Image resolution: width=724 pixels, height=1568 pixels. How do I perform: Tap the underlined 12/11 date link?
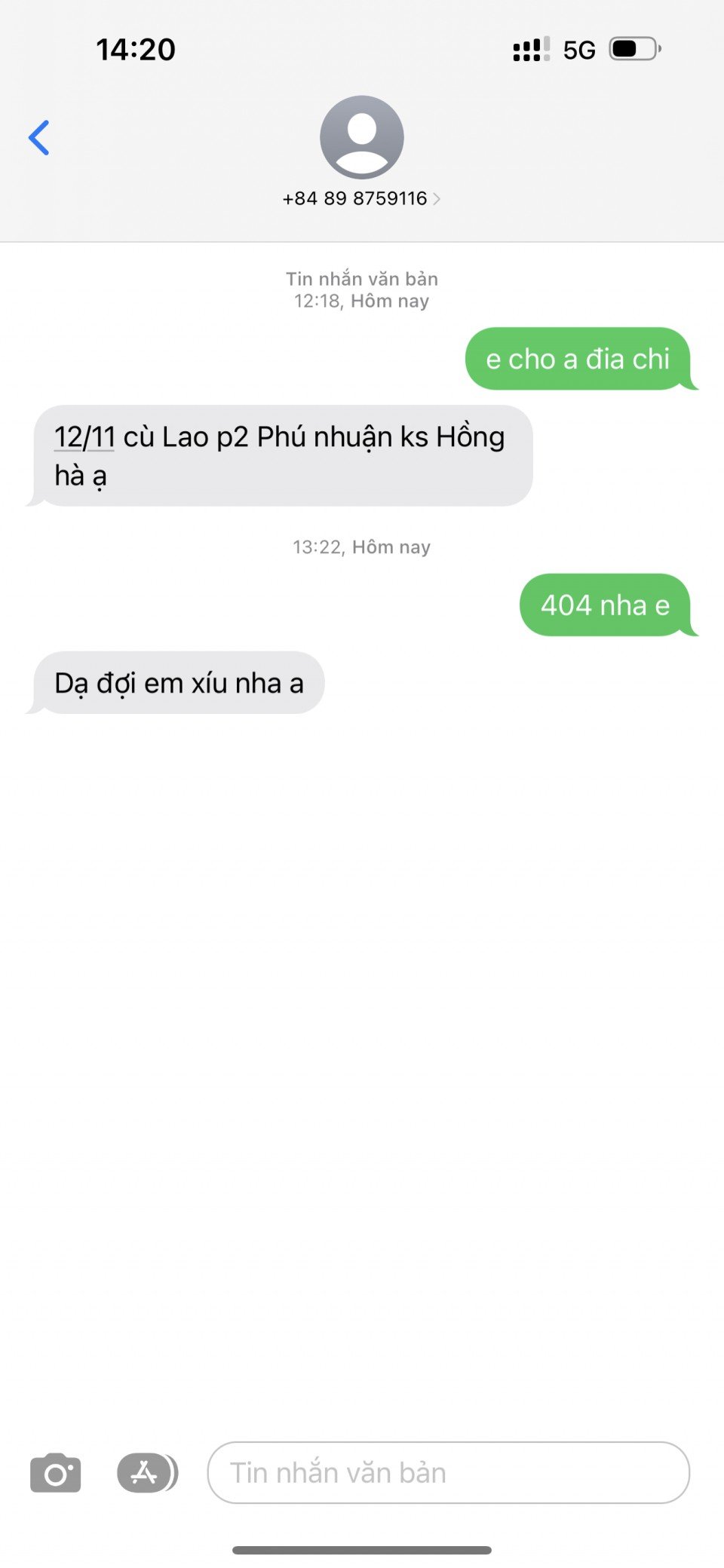click(84, 437)
